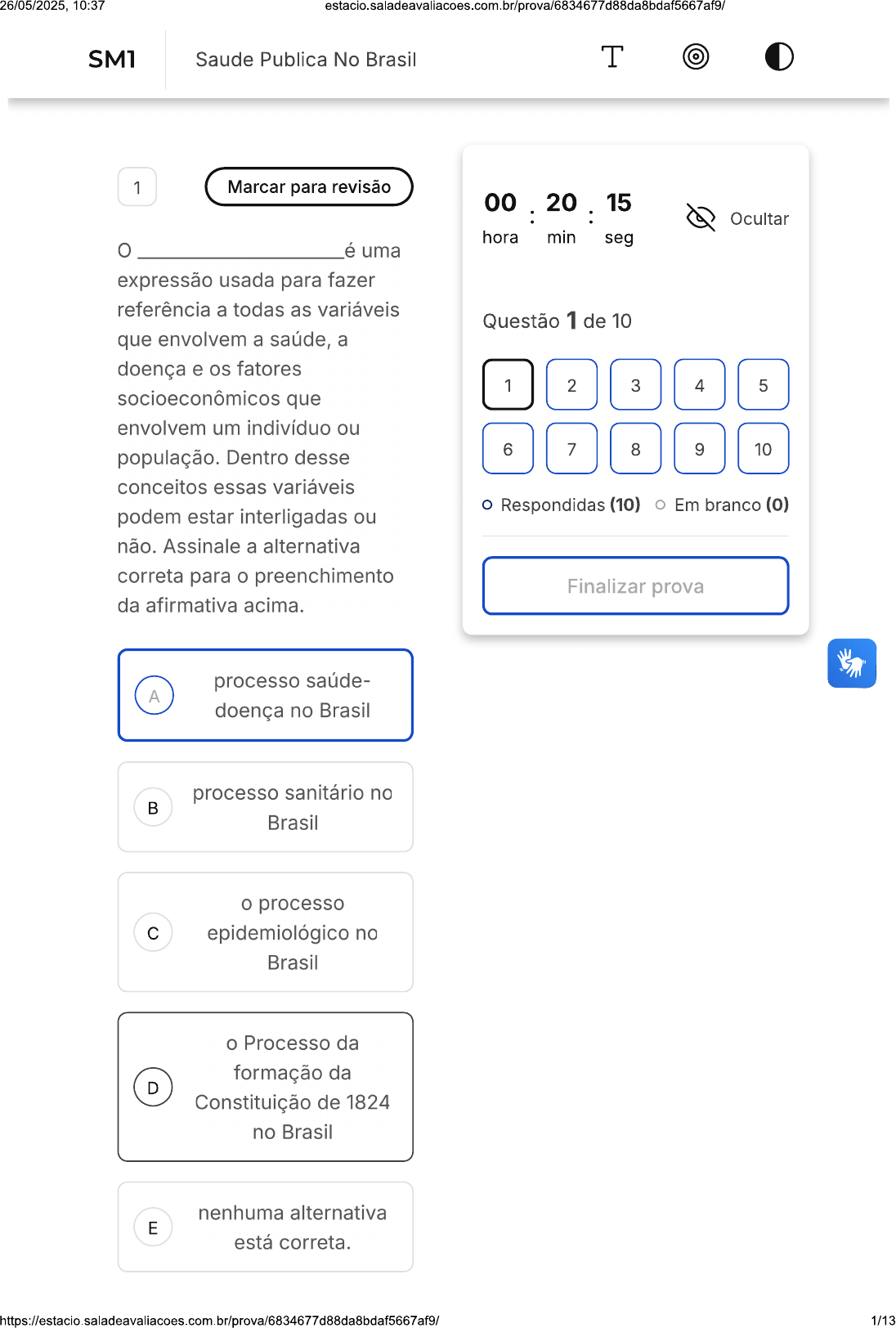
Task: Navigate to question 10
Action: pos(763,449)
